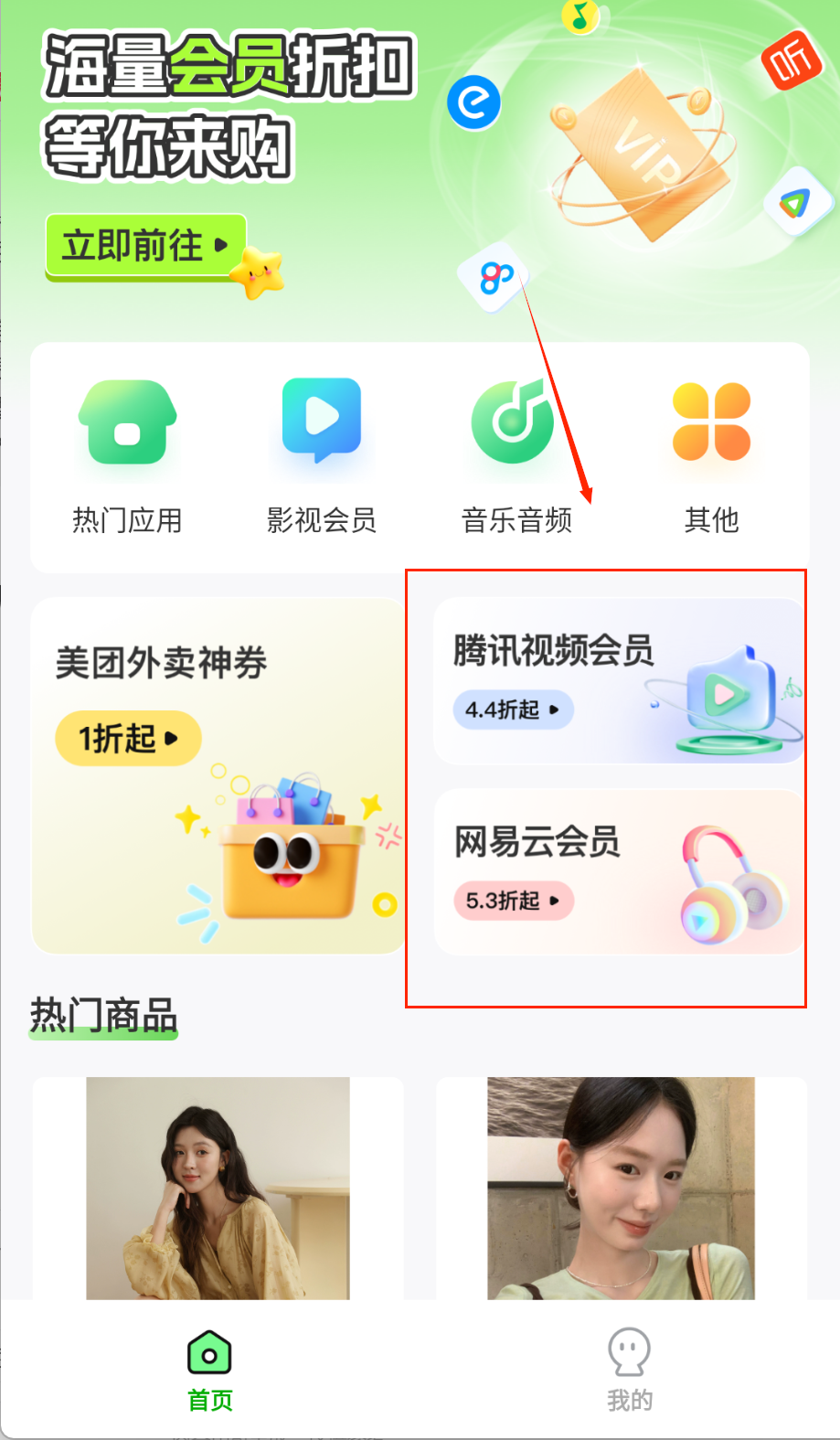Open the 网易云会员 card
The width and height of the screenshot is (840, 1440).
[x=618, y=871]
